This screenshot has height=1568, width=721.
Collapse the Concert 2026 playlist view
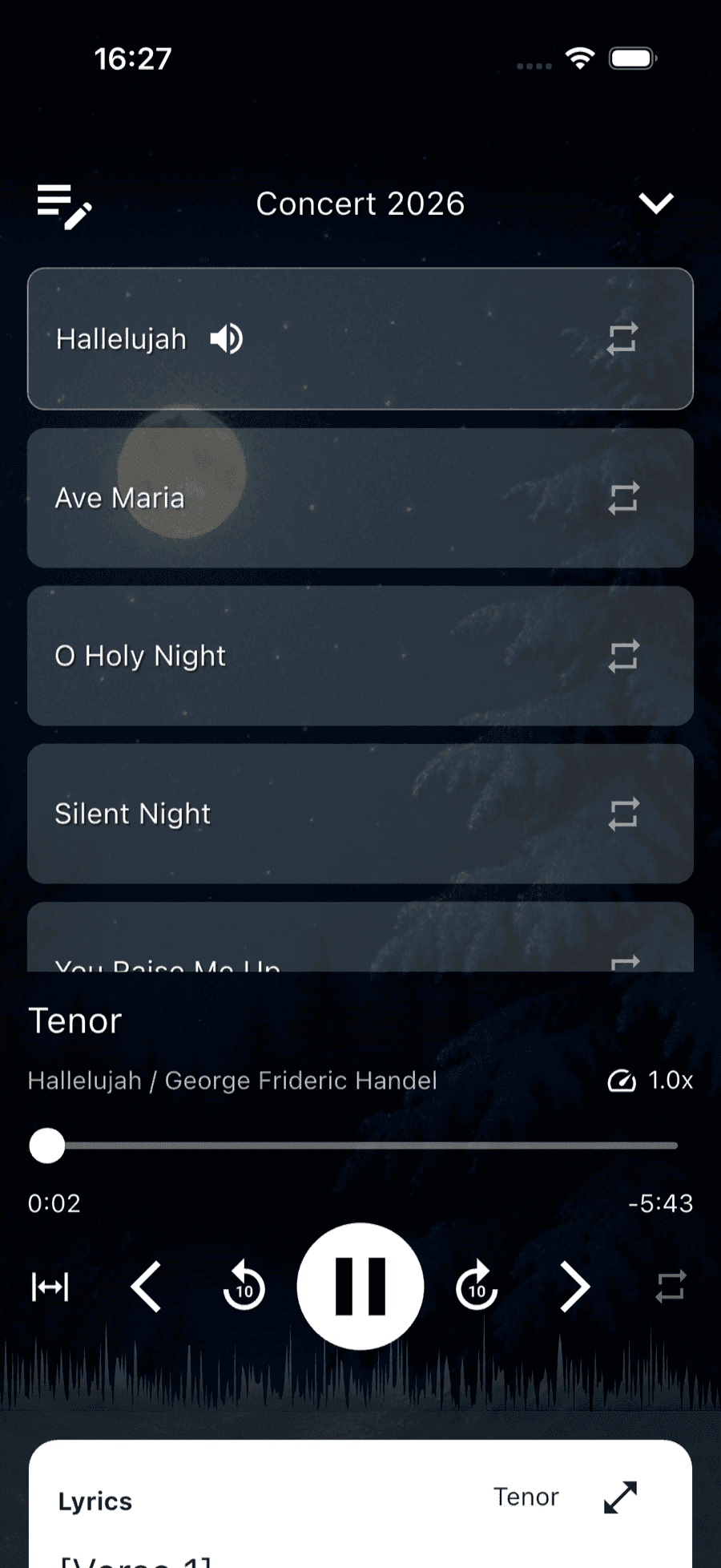coord(656,204)
